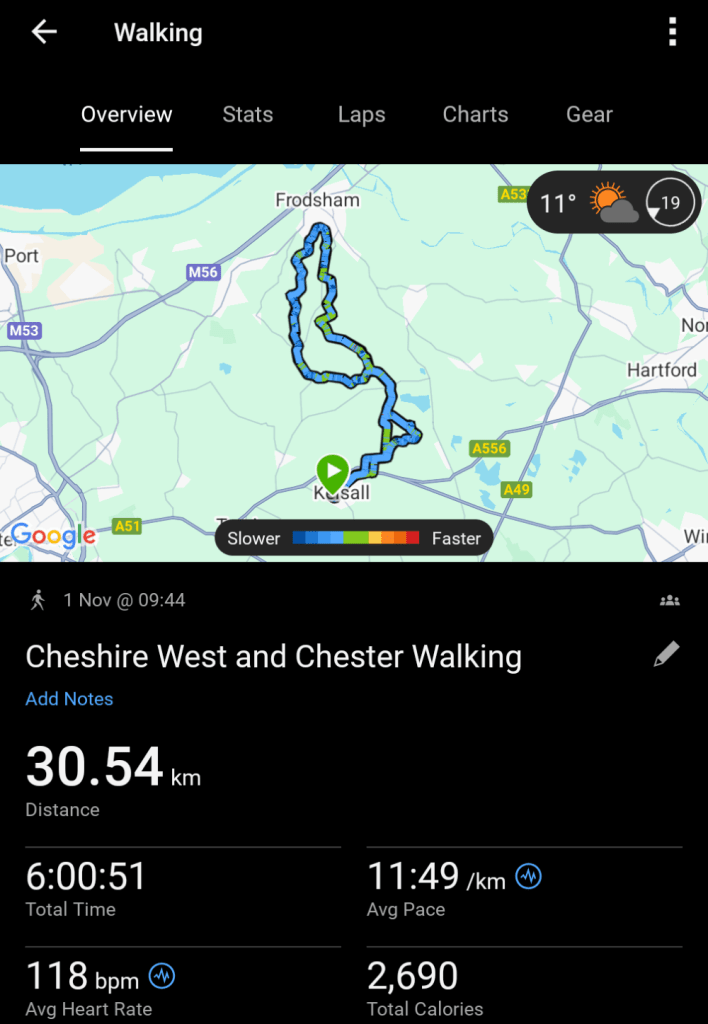Open Avg Heart Rate chart icon

tap(161, 975)
